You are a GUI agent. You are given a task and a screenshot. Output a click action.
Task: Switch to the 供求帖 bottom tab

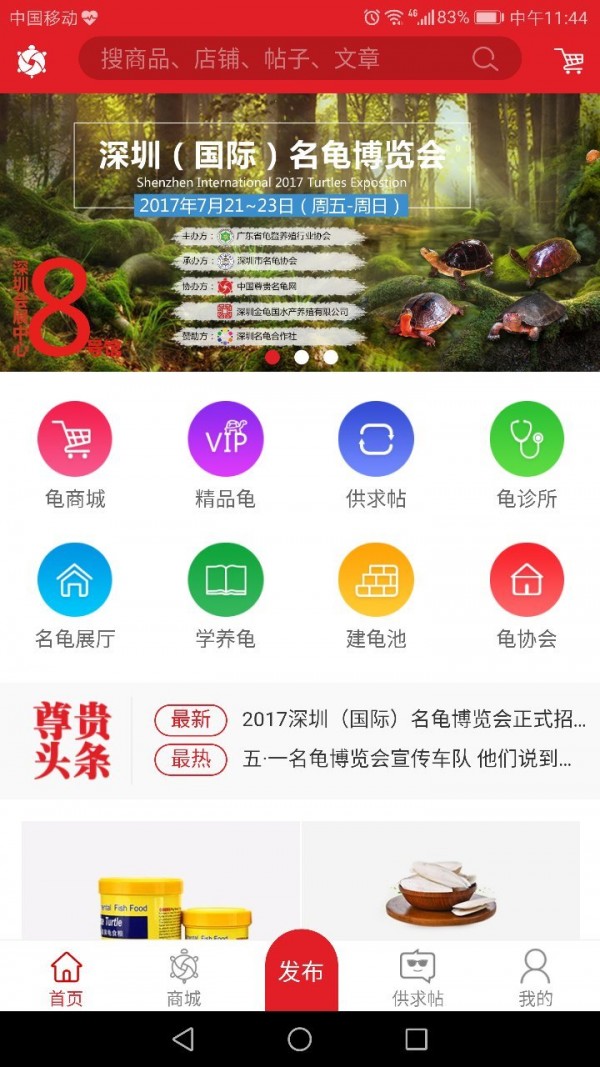pos(418,977)
